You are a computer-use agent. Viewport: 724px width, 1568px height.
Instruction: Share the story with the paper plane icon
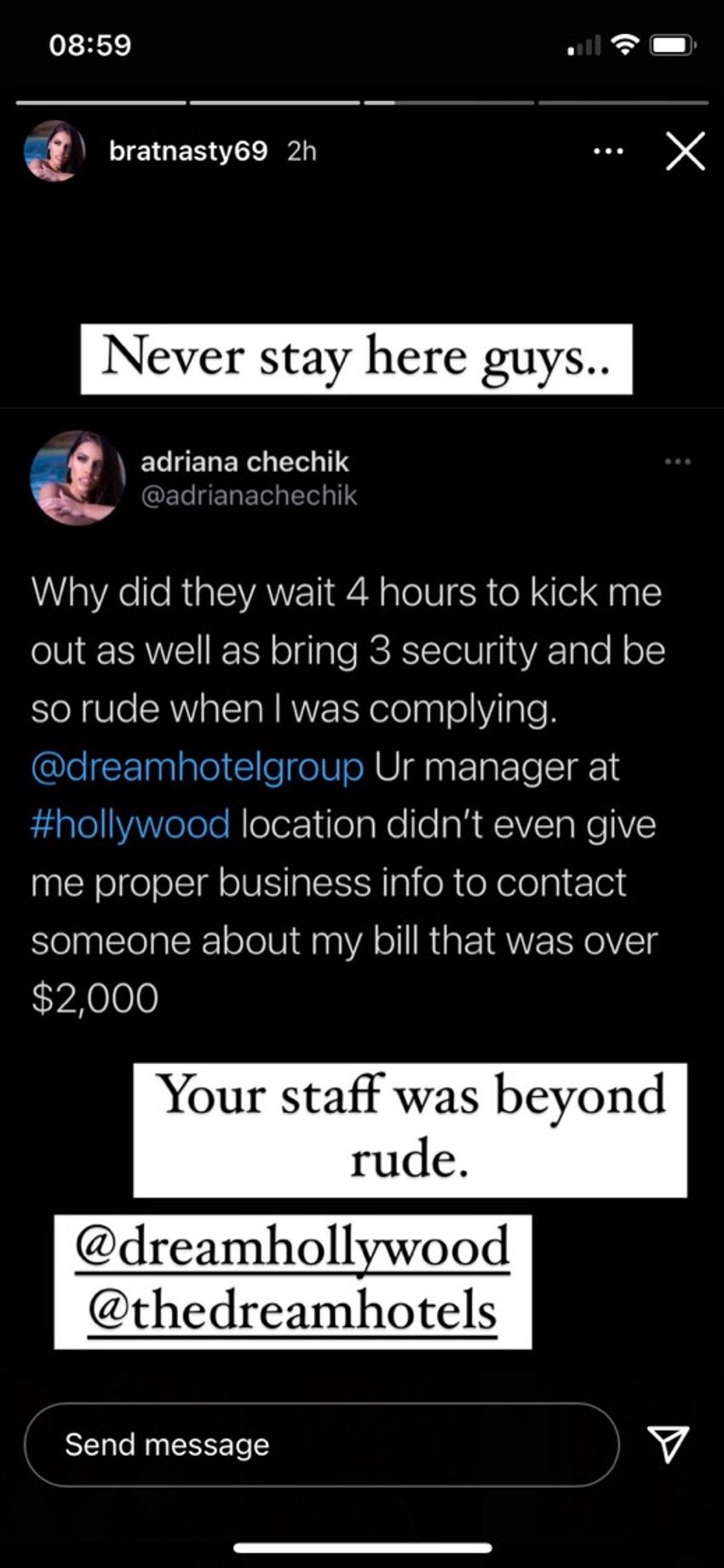pos(668,1444)
